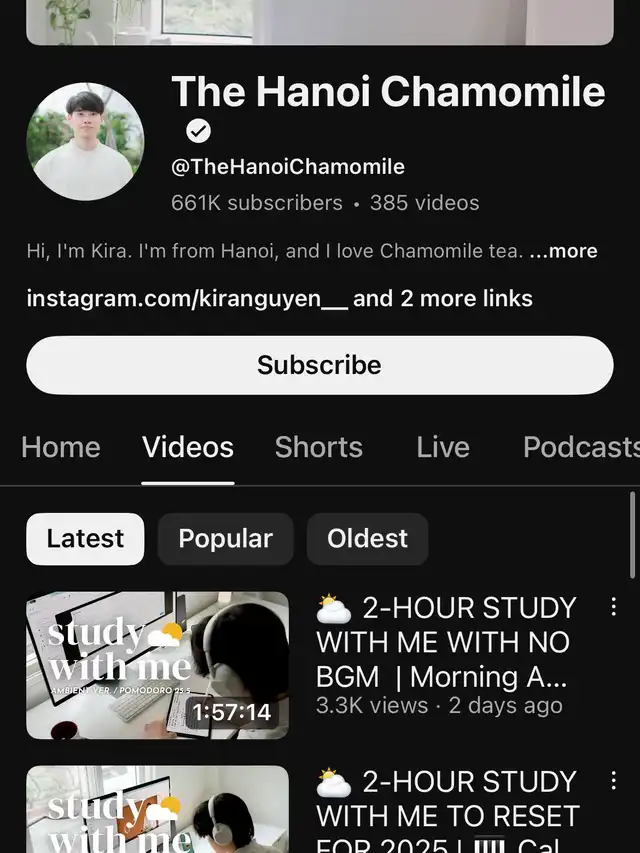Switch to the Home tab
The width and height of the screenshot is (640, 853).
pos(60,447)
